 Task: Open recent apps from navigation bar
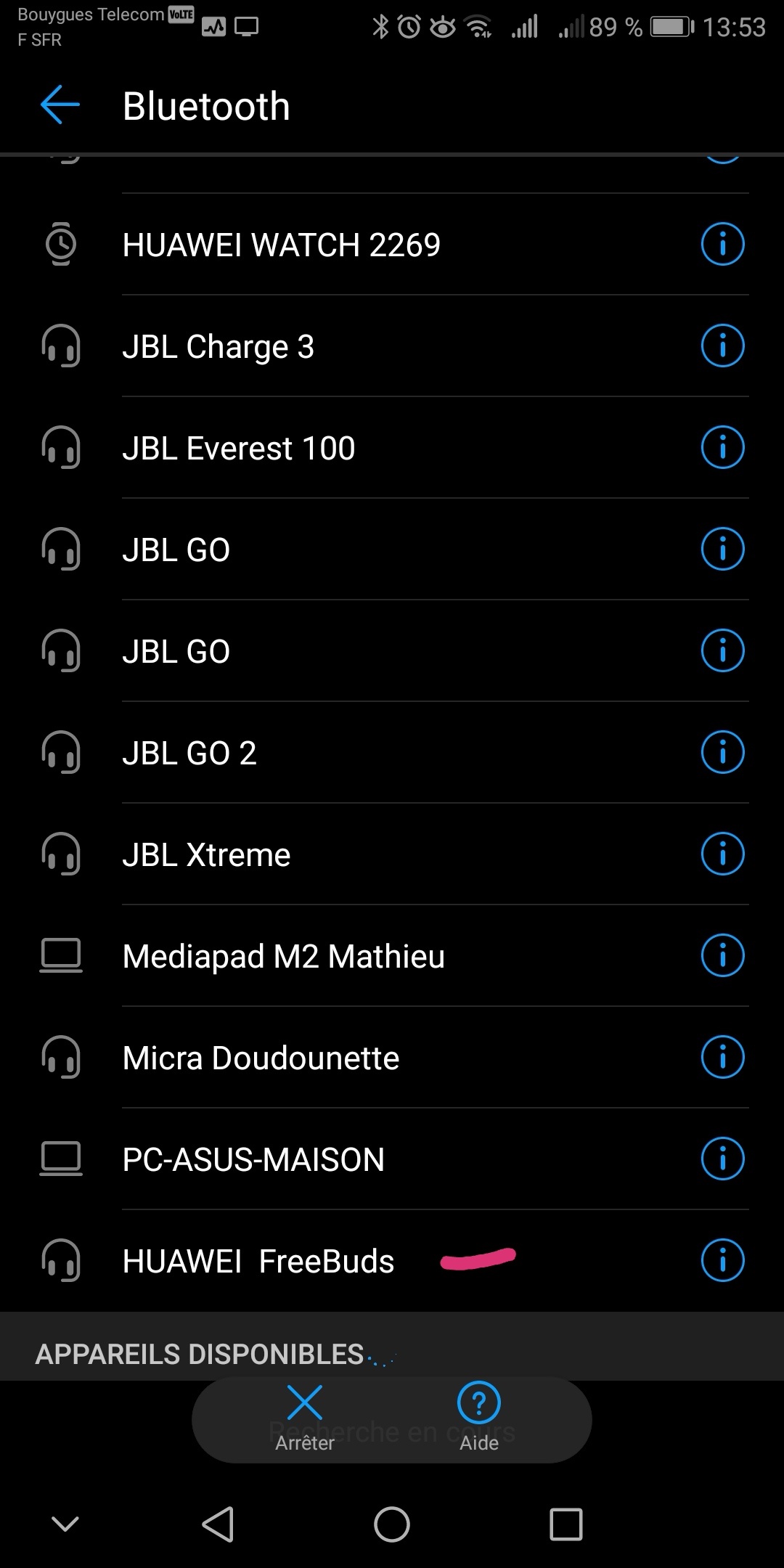click(566, 1524)
